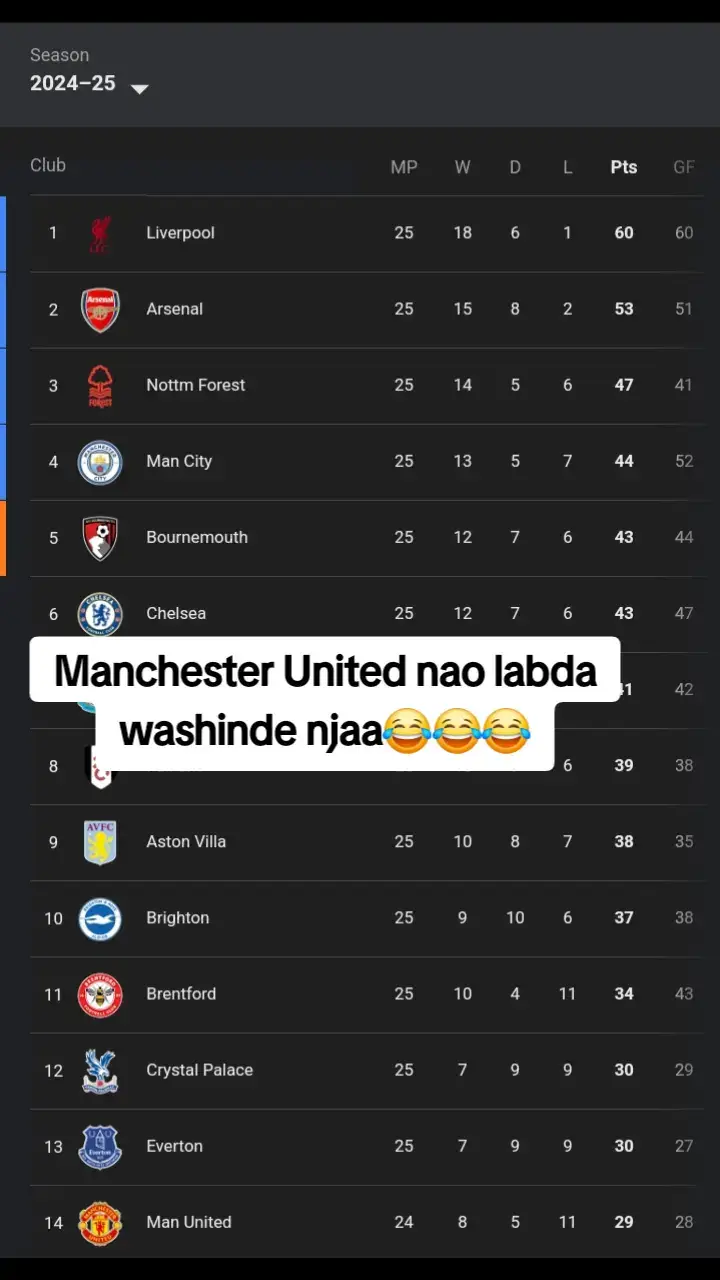This screenshot has height=1280, width=720.
Task: Sort the table by the Pts column
Action: [x=623, y=167]
